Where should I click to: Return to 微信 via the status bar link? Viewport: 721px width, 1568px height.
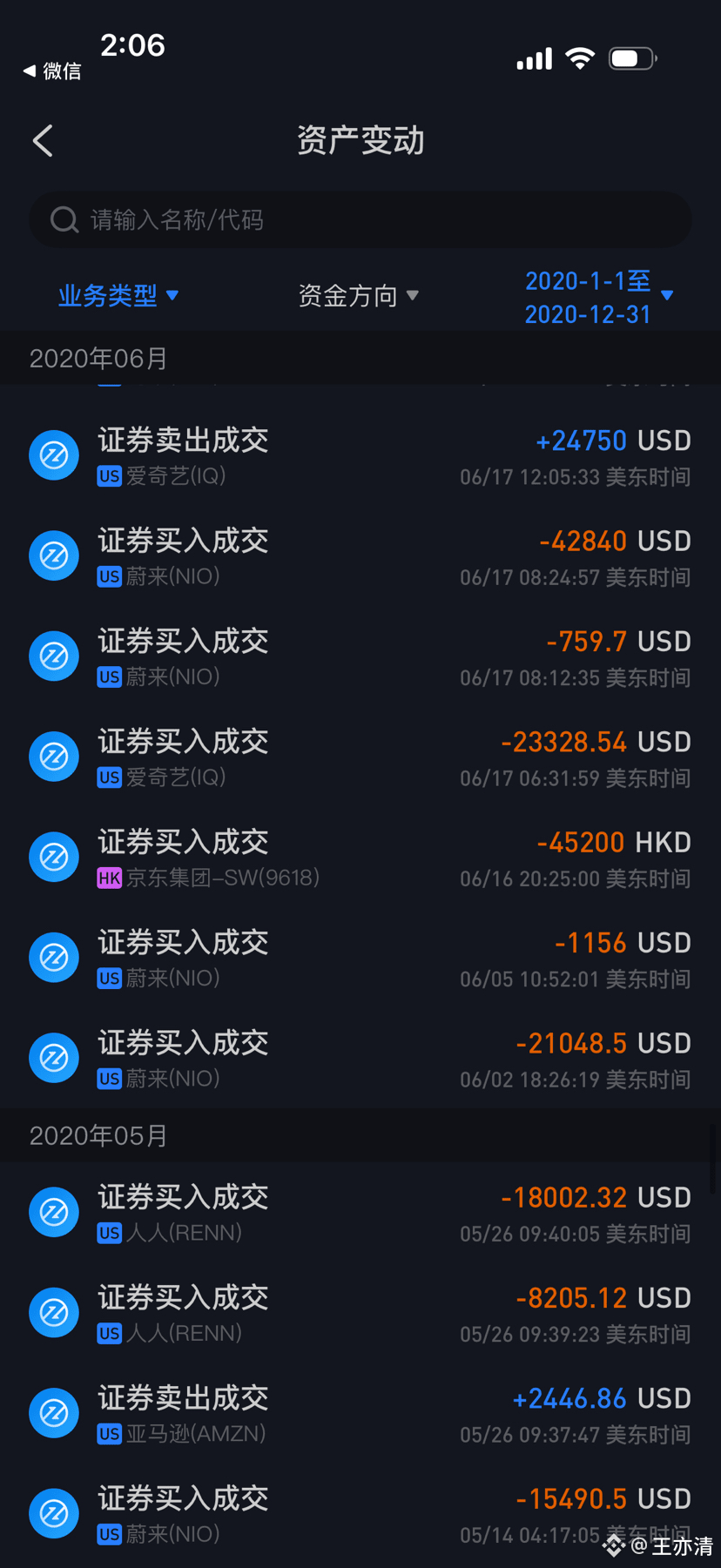click(52, 71)
